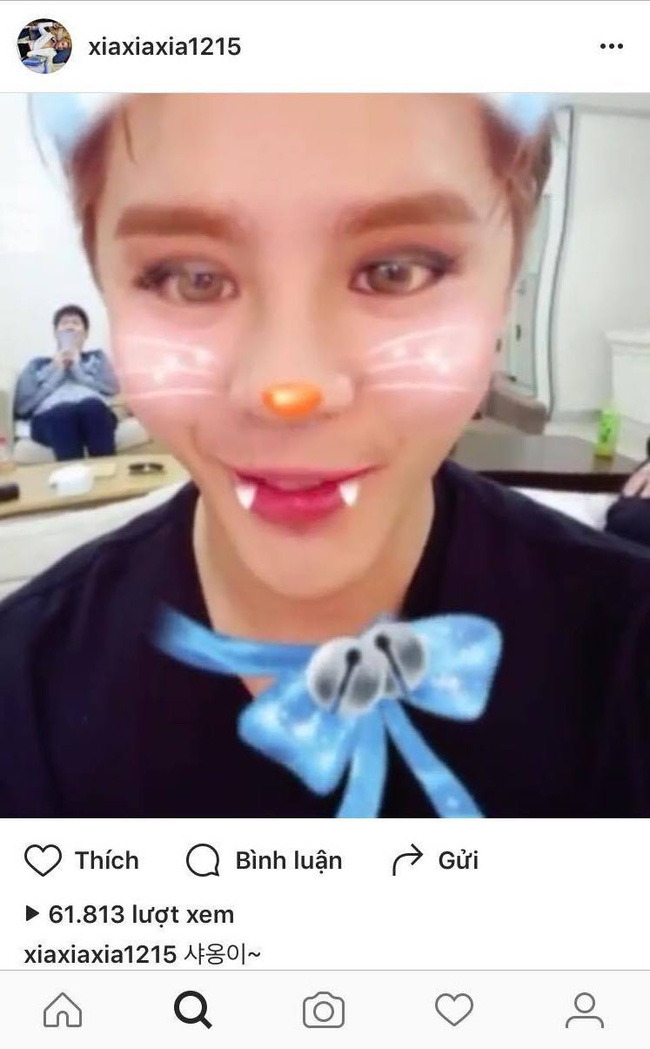Open the xiaxiaxia1215 username at post top

[x=165, y=47]
